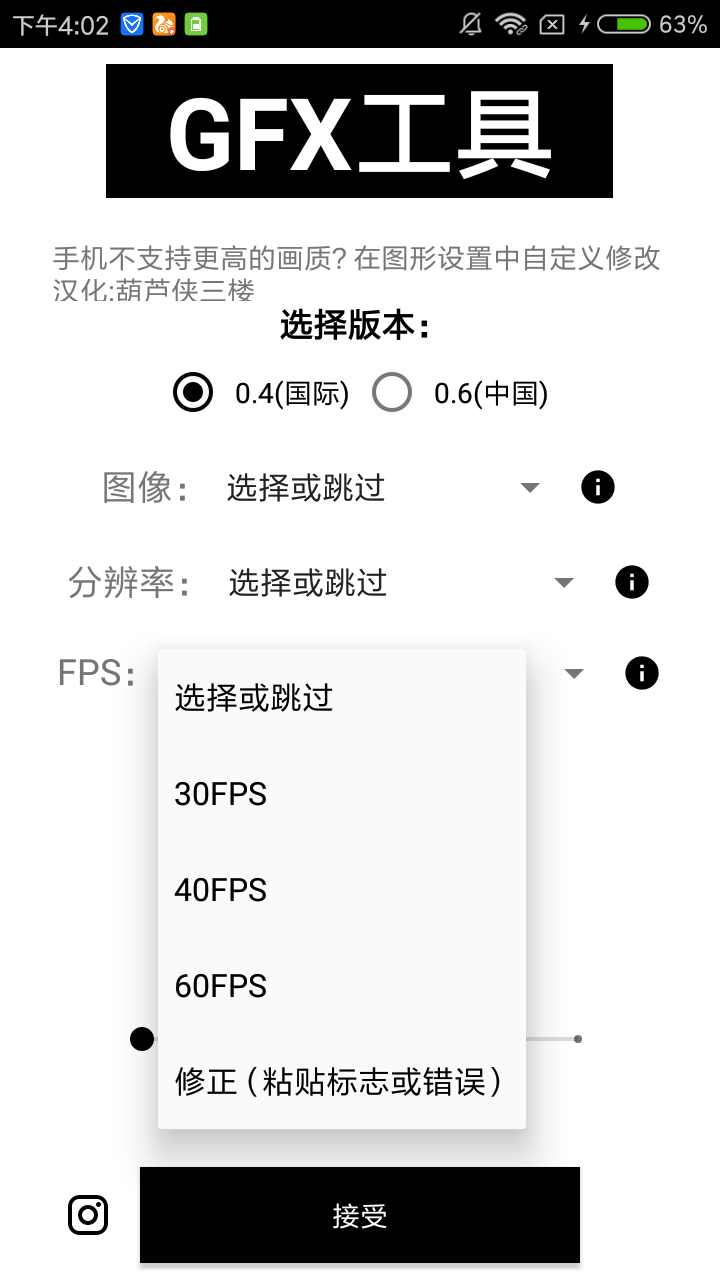The image size is (720, 1280).
Task: View info about the FPS setting
Action: click(x=642, y=673)
